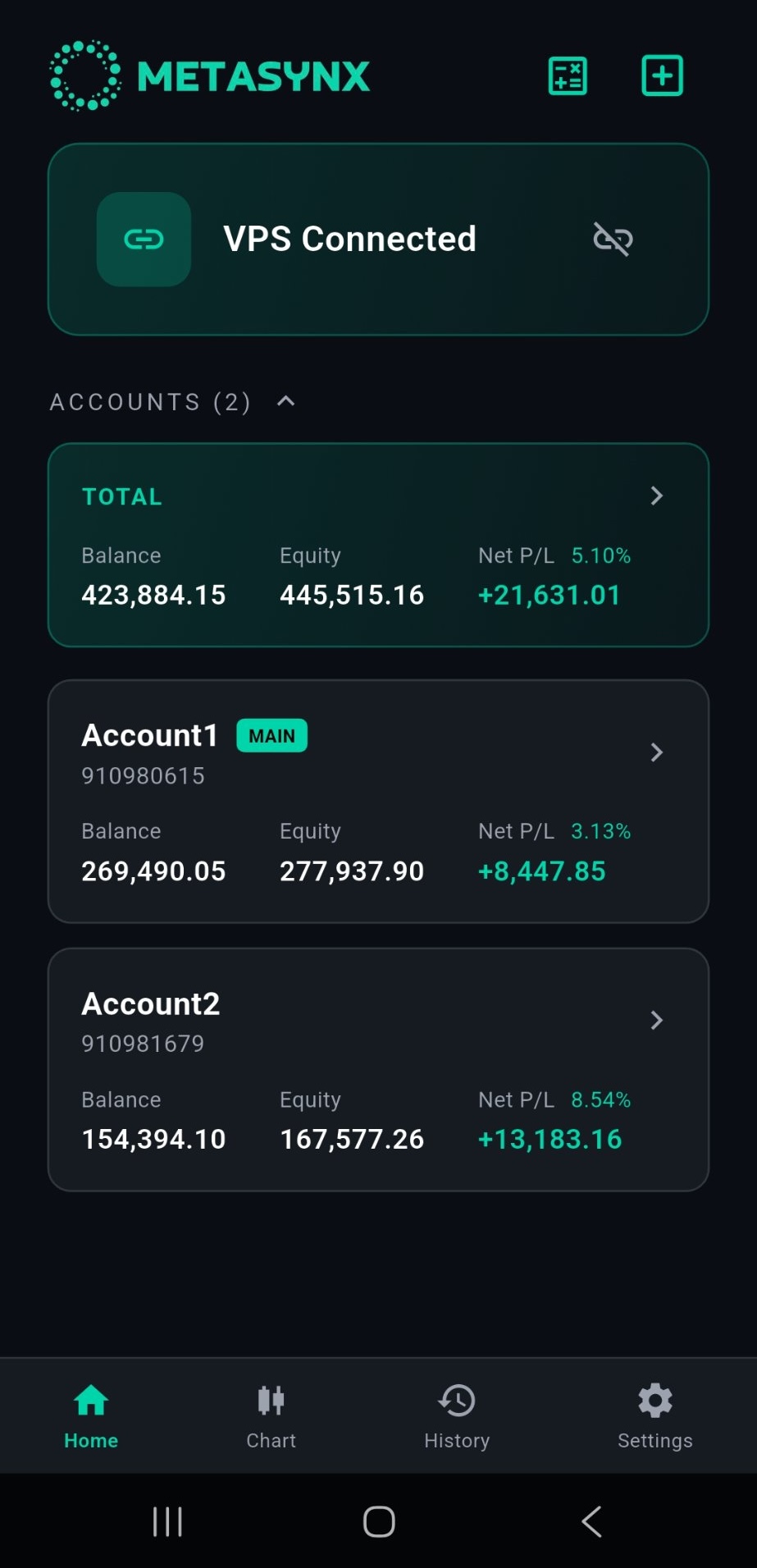Click the MAIN badge on Account1
757x1568 pixels.
pos(271,735)
